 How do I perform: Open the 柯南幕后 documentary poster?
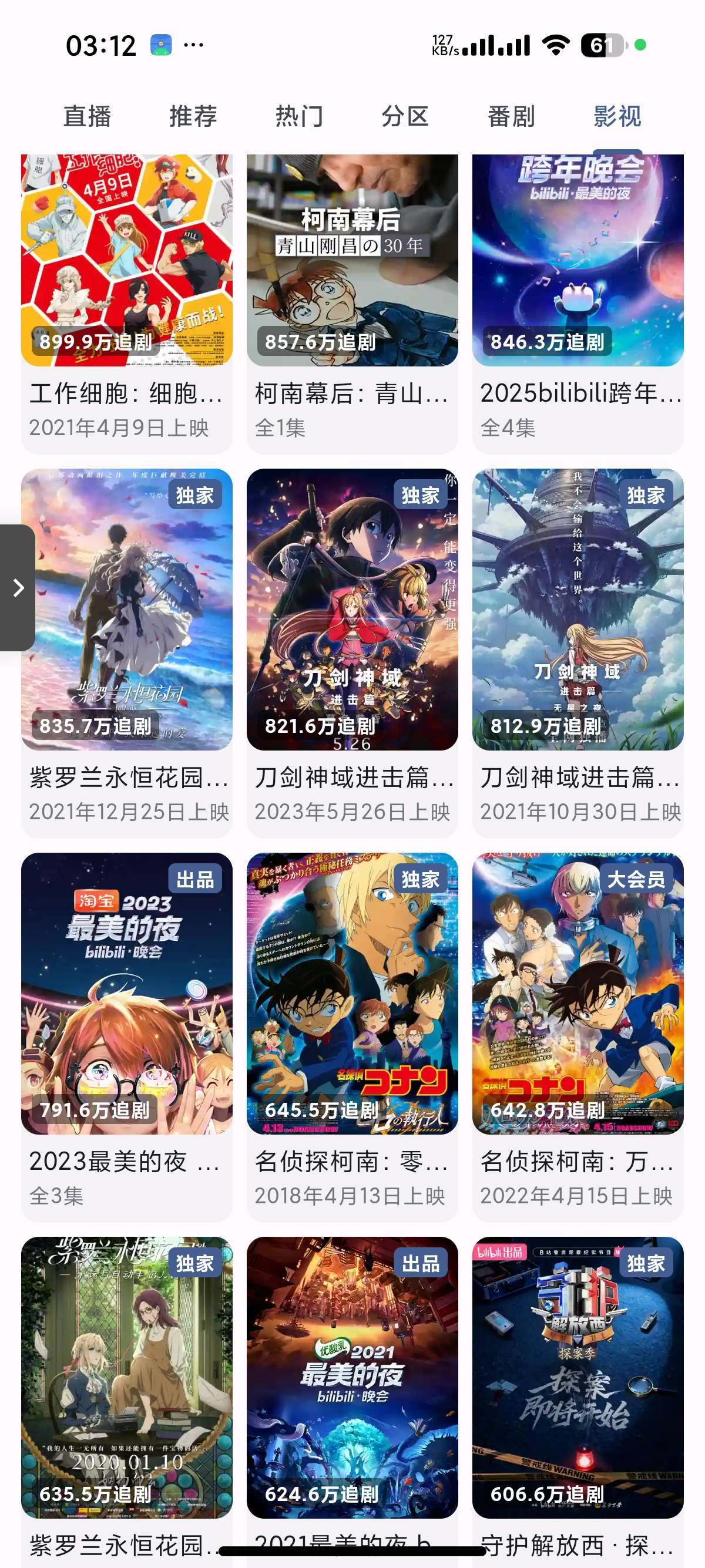tap(352, 255)
